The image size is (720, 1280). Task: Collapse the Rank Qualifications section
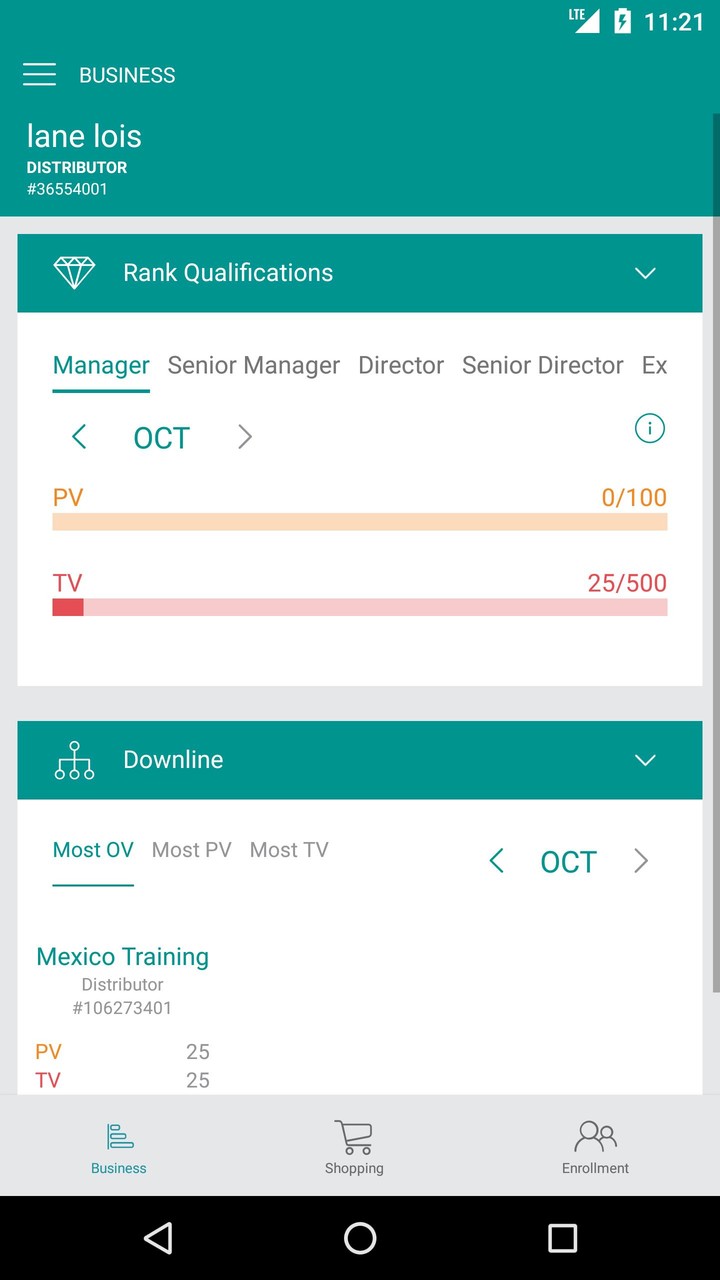tap(645, 273)
